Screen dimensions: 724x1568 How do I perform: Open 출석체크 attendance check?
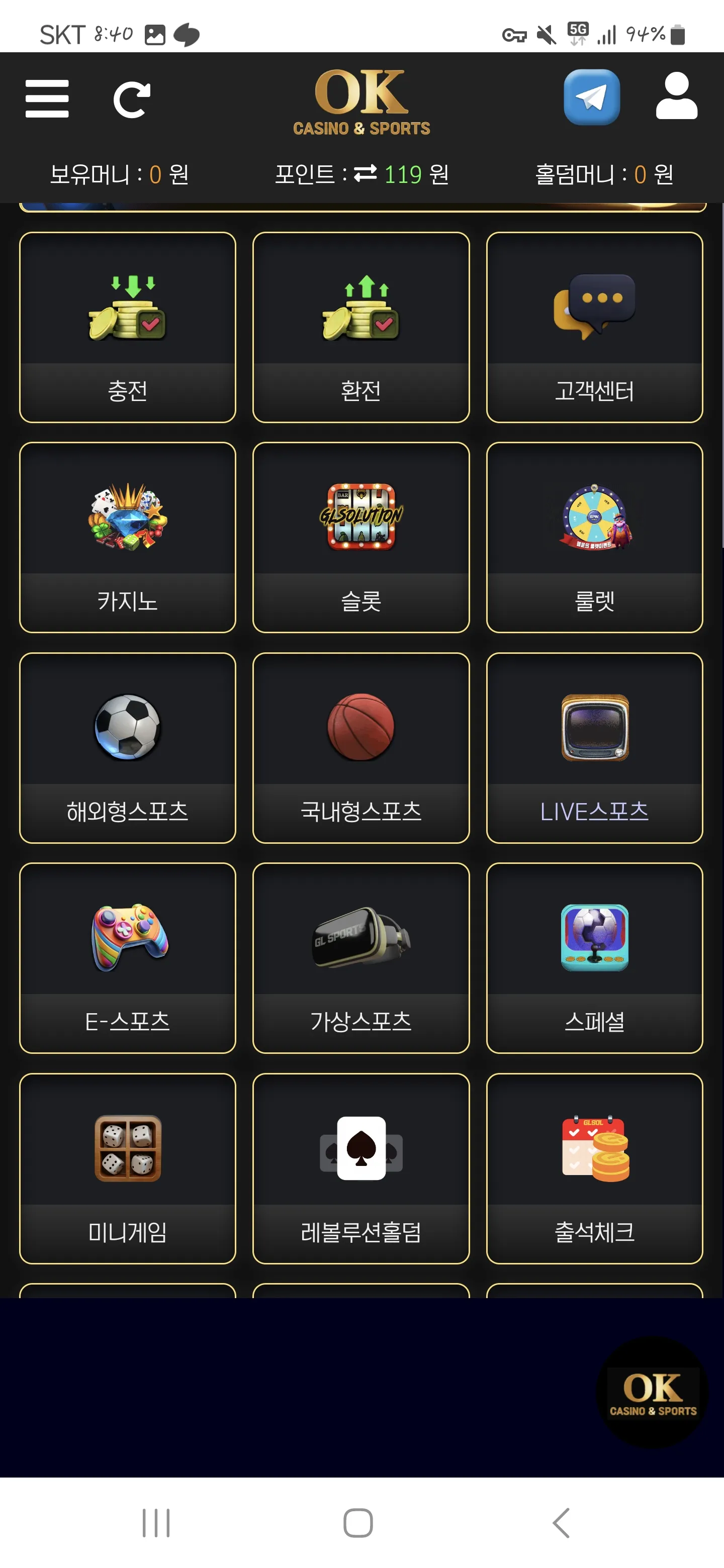click(x=594, y=1168)
